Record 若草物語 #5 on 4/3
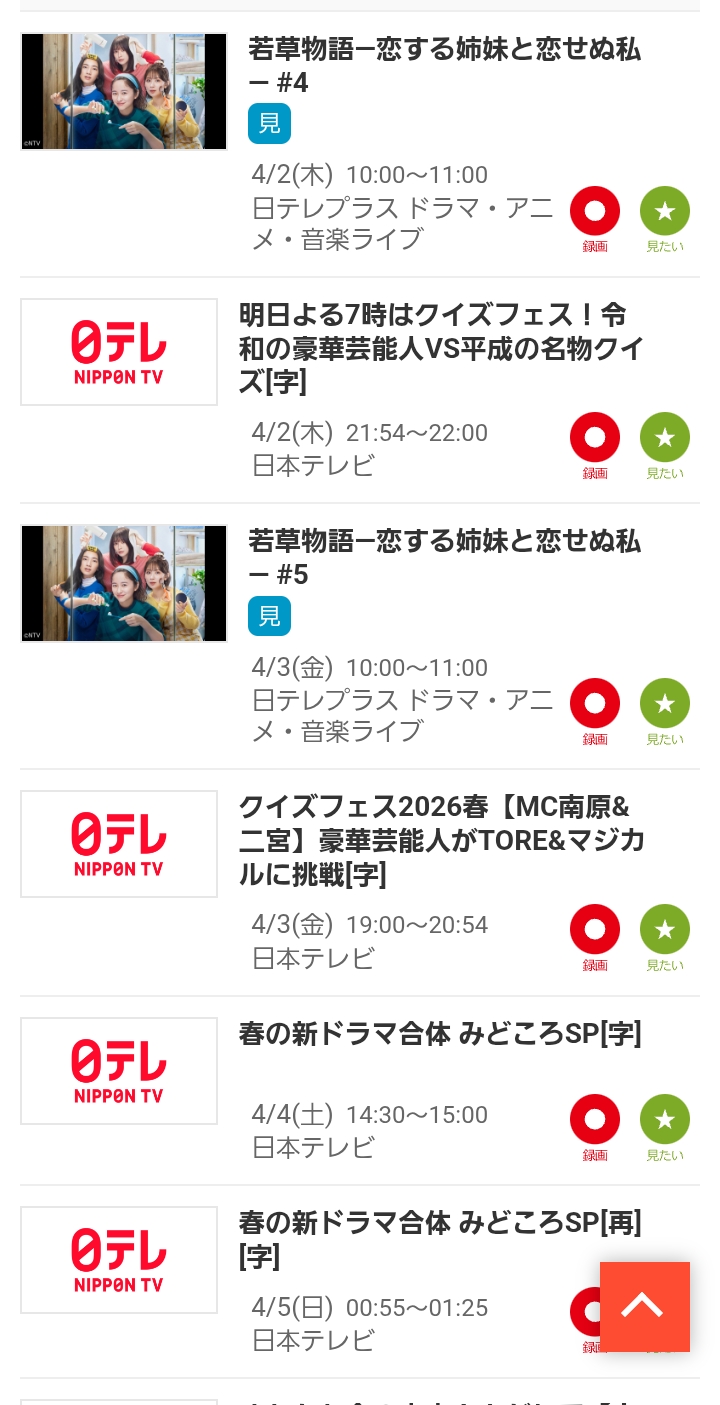The height and width of the screenshot is (1405, 720). [x=595, y=704]
